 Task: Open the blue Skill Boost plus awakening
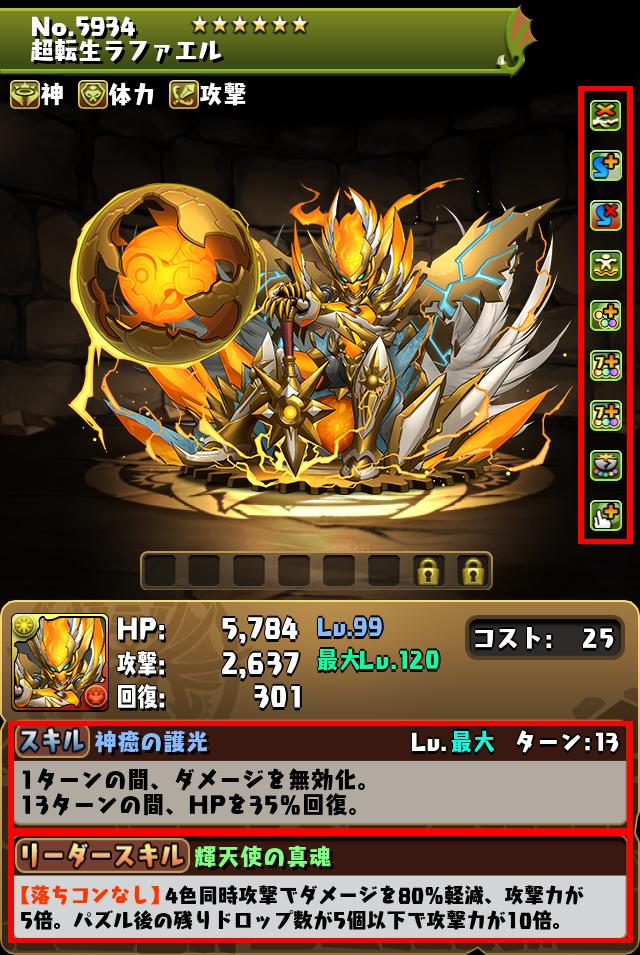[606, 166]
